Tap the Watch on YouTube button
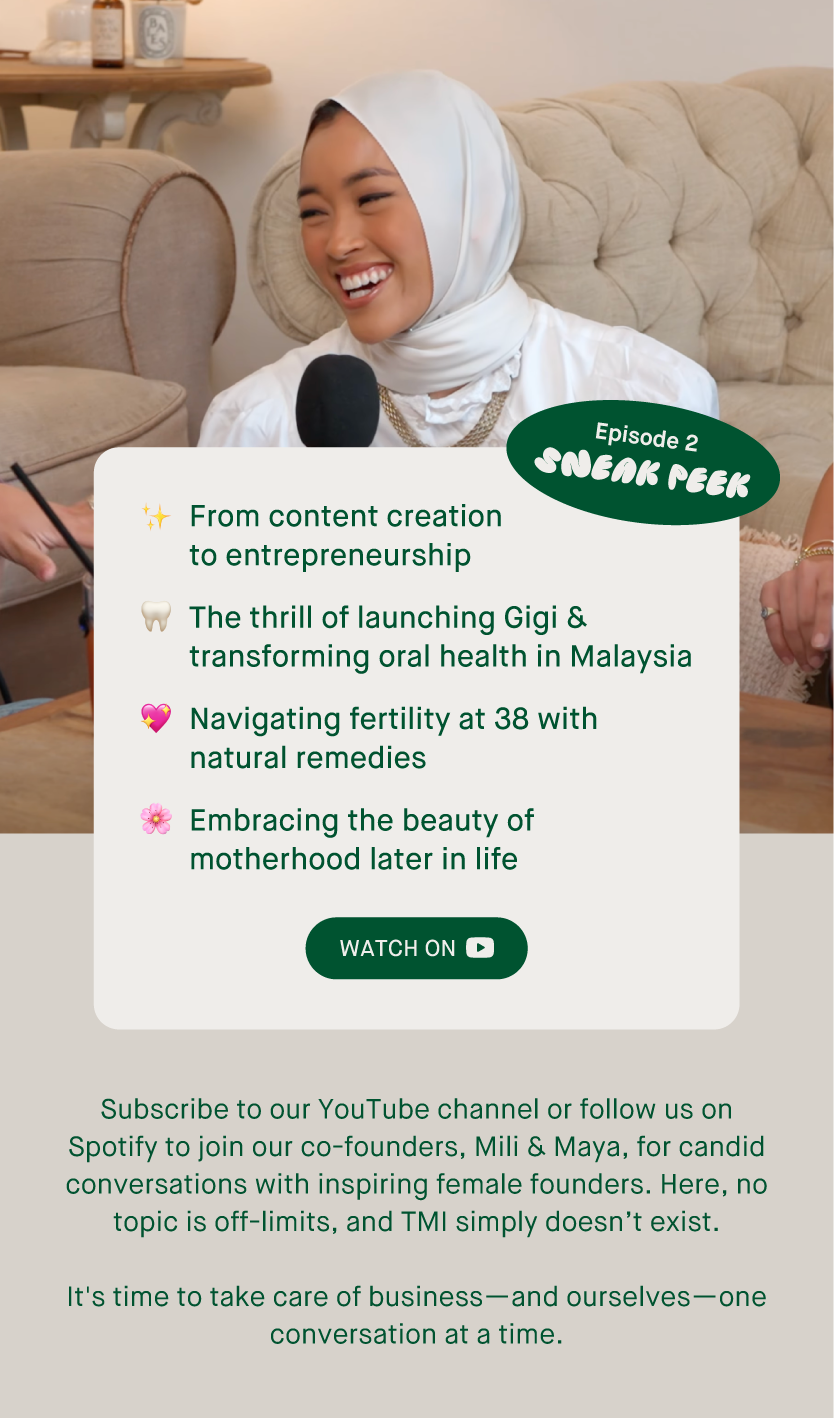Image resolution: width=834 pixels, height=1418 pixels. coord(416,948)
